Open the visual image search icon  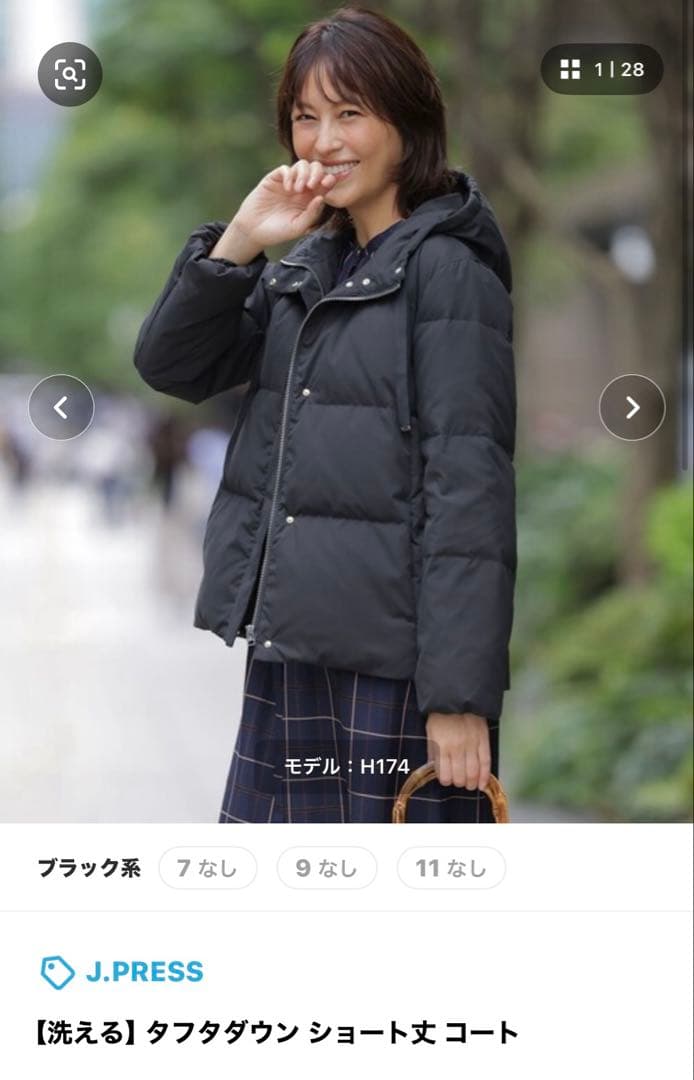click(70, 73)
